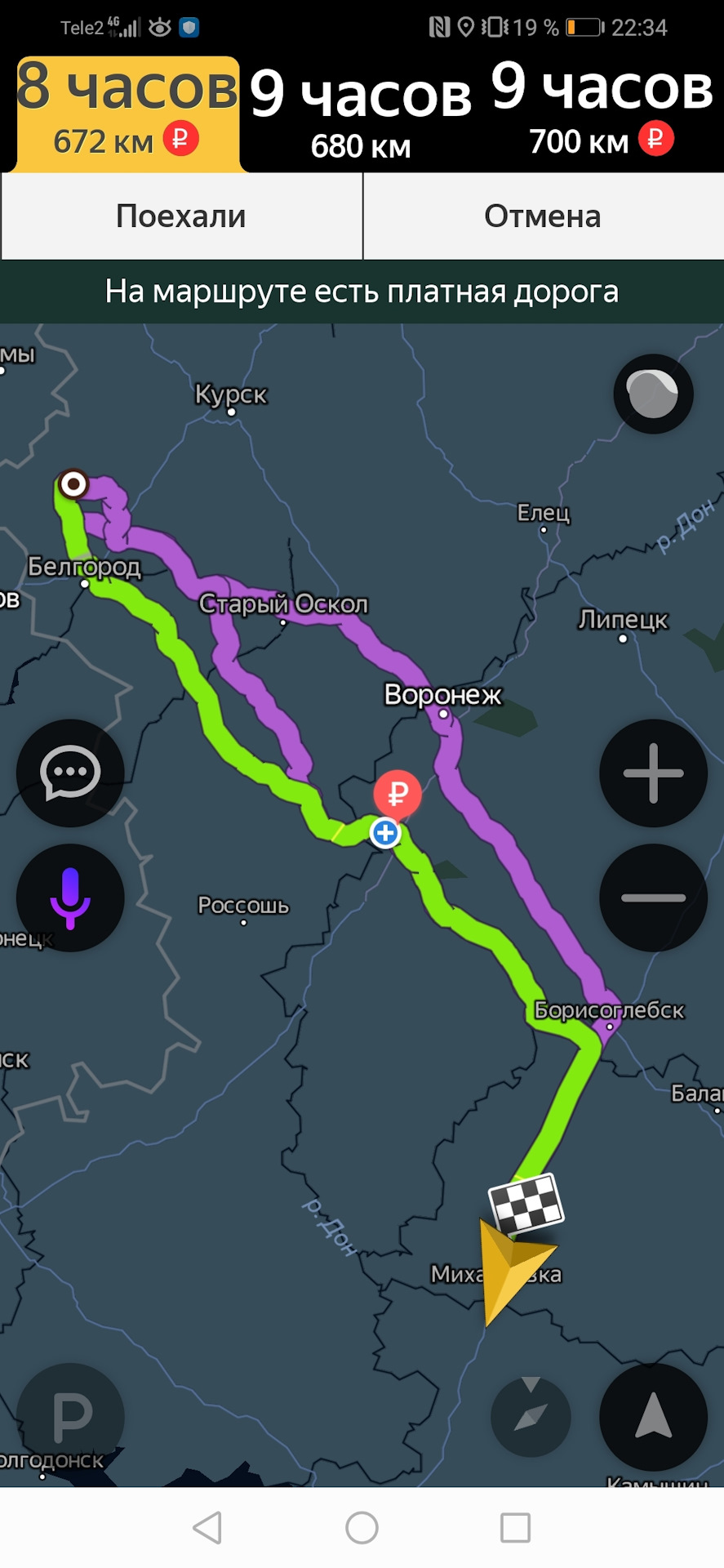Screen dimensions: 724x1568
Task: Choose the 9 часов 680 км route
Action: 360,114
